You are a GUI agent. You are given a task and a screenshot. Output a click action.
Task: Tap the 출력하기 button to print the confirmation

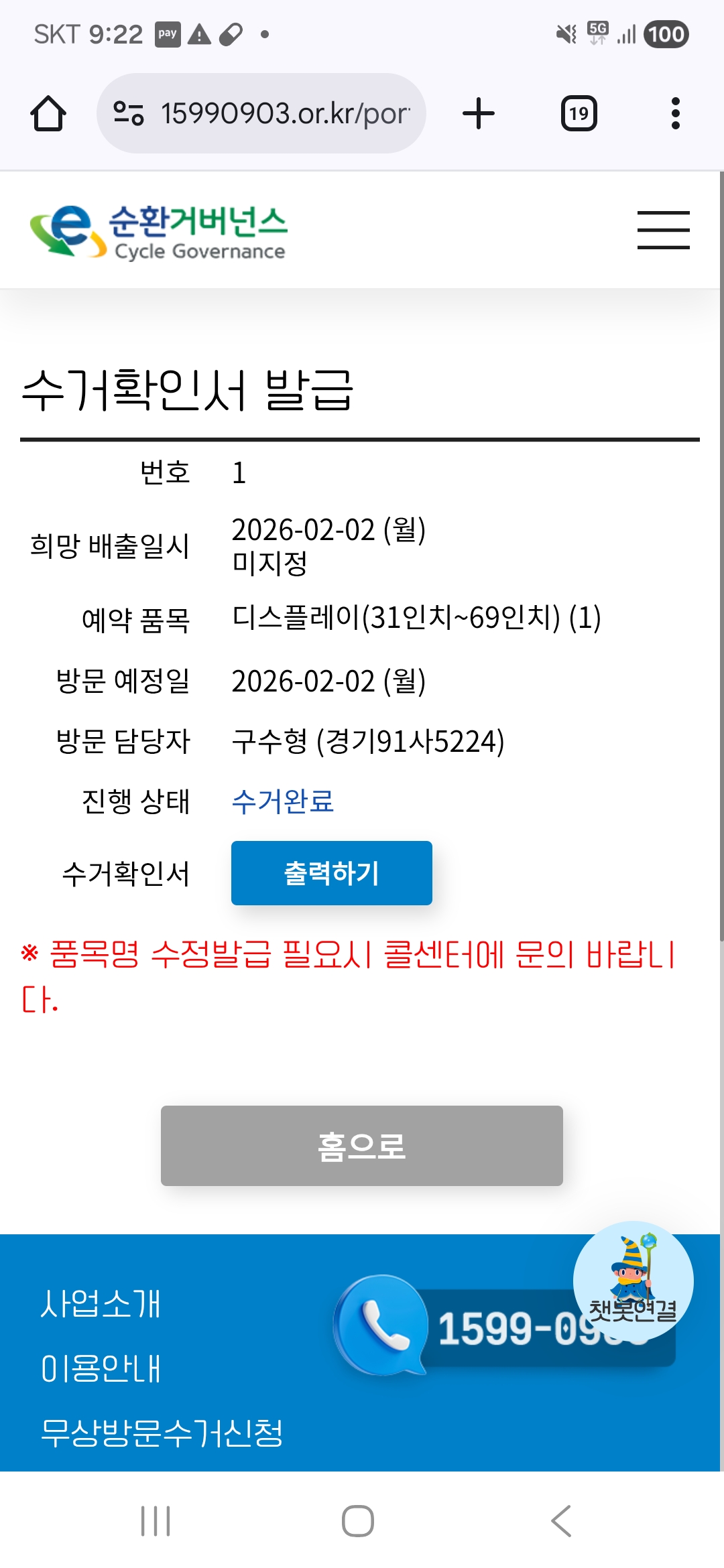click(331, 872)
